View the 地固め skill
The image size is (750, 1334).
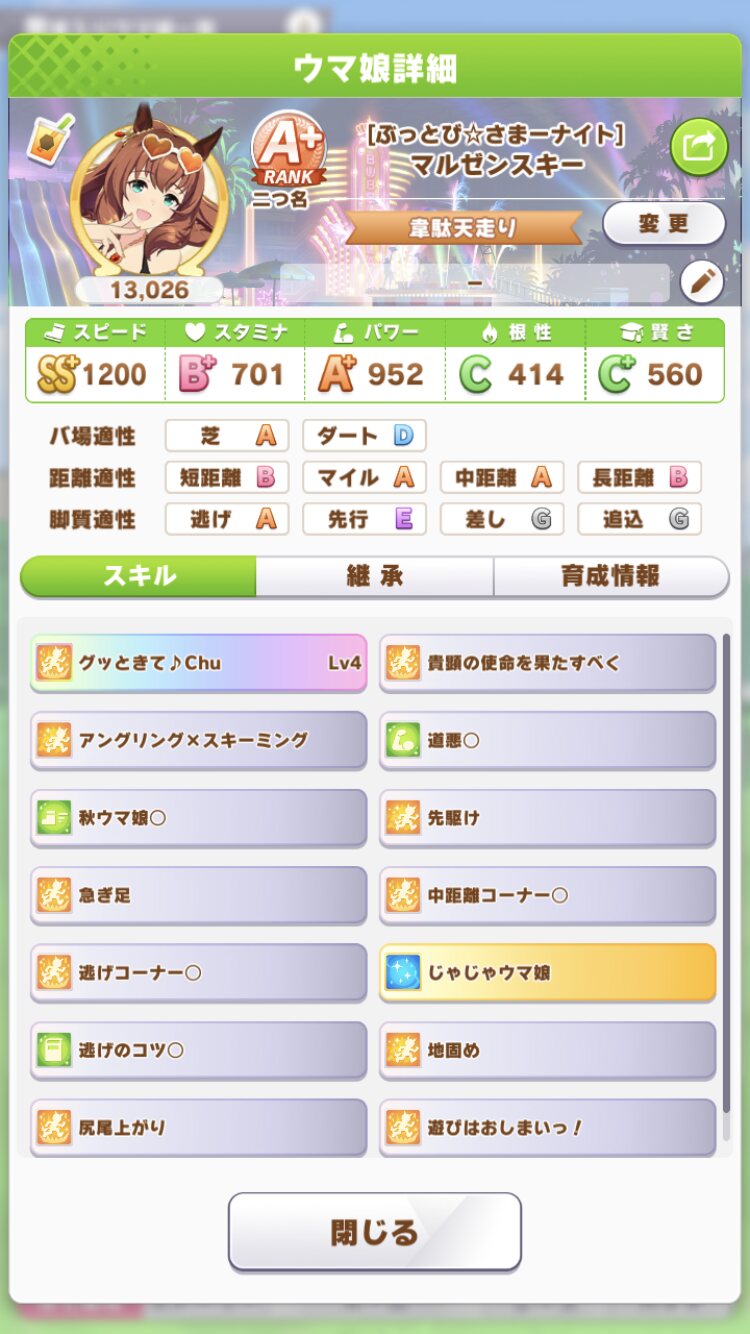pos(547,1050)
